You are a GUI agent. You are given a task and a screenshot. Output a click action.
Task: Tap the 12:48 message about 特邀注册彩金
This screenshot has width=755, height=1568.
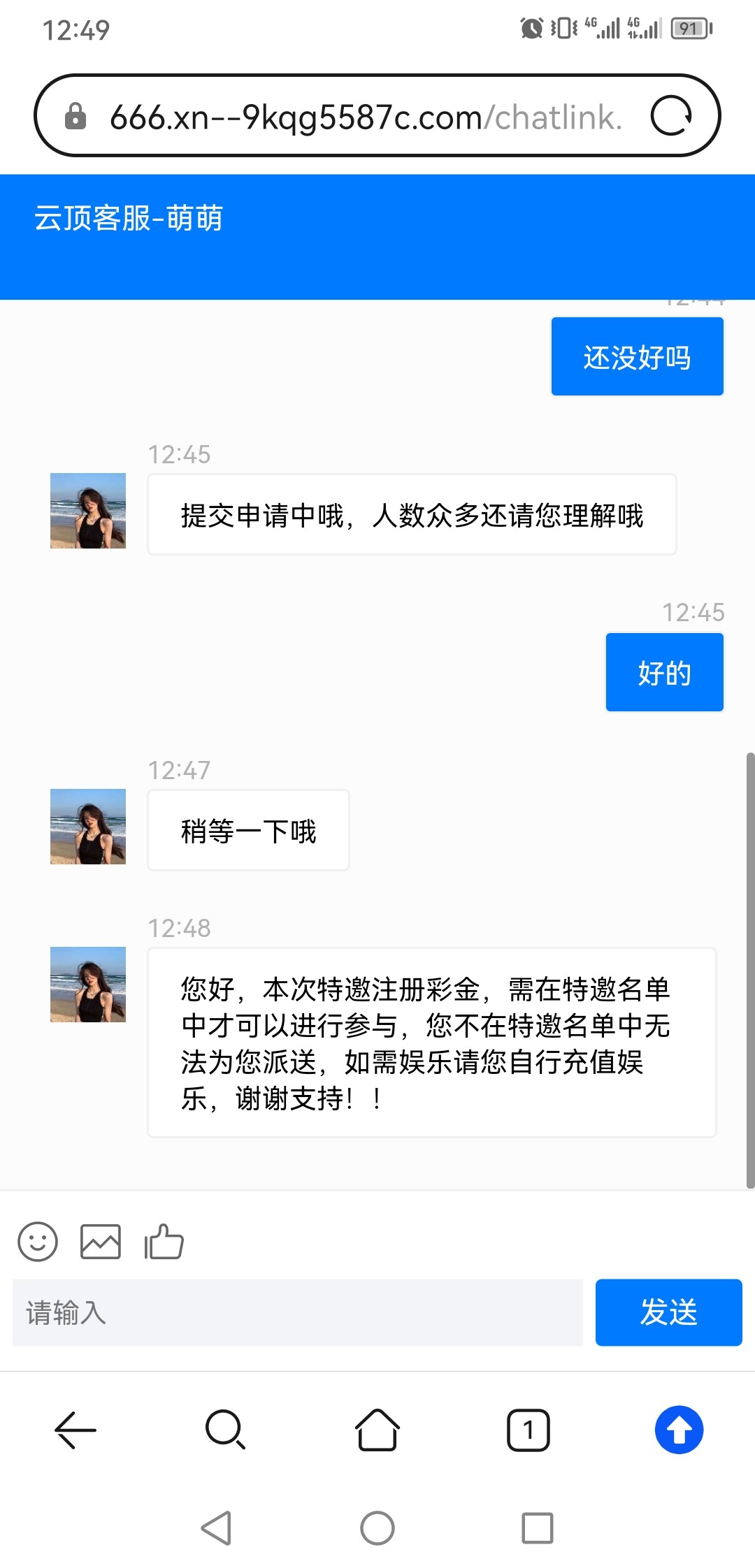coord(431,1045)
